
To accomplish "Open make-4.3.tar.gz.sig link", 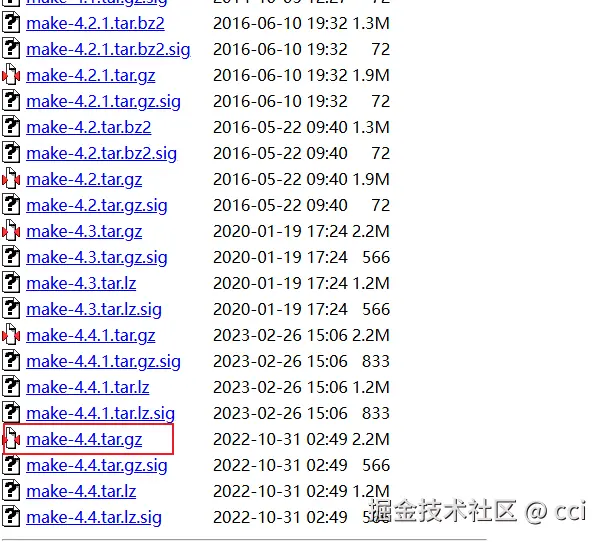I will pos(97,257).
